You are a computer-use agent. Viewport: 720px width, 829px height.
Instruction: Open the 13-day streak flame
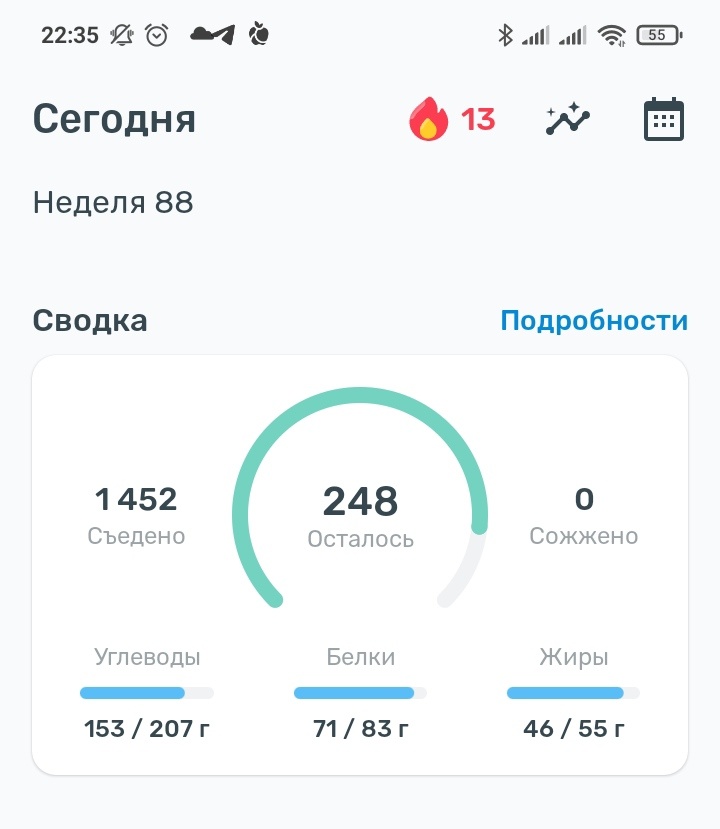pyautogui.click(x=452, y=119)
